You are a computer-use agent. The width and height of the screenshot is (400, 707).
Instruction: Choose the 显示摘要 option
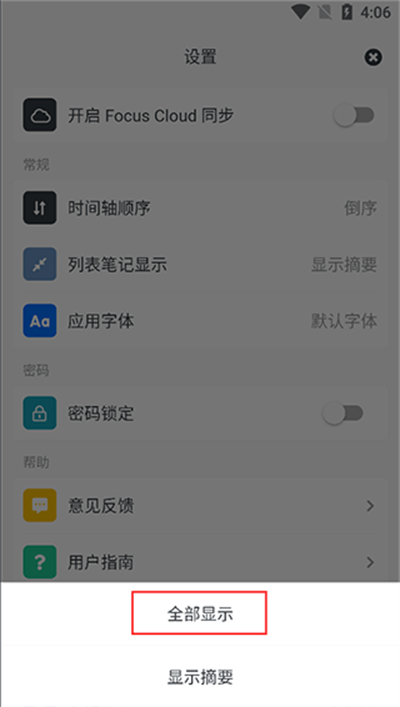coord(200,676)
